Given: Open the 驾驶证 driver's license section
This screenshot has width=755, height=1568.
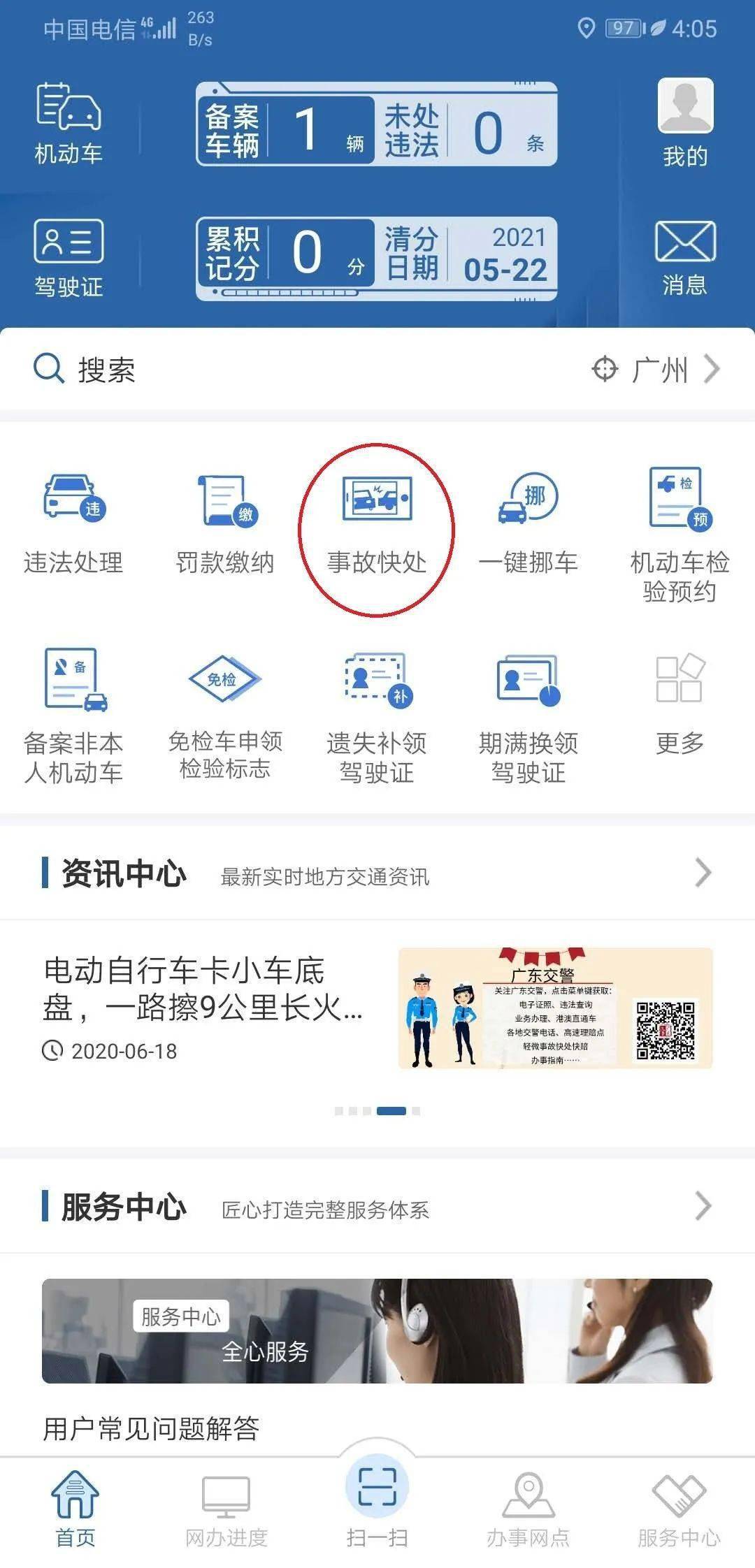Looking at the screenshot, I should (x=69, y=257).
